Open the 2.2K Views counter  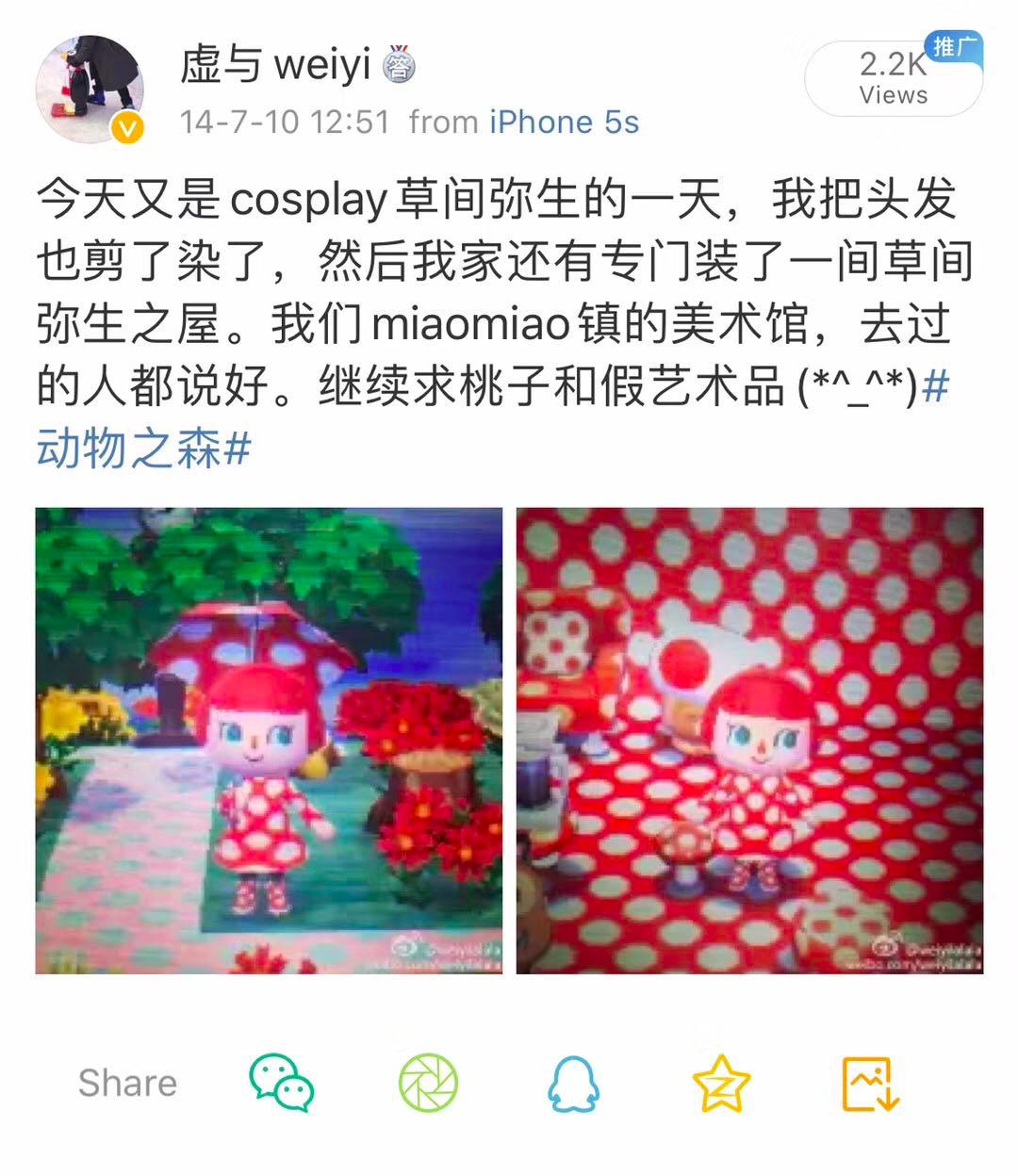click(890, 75)
